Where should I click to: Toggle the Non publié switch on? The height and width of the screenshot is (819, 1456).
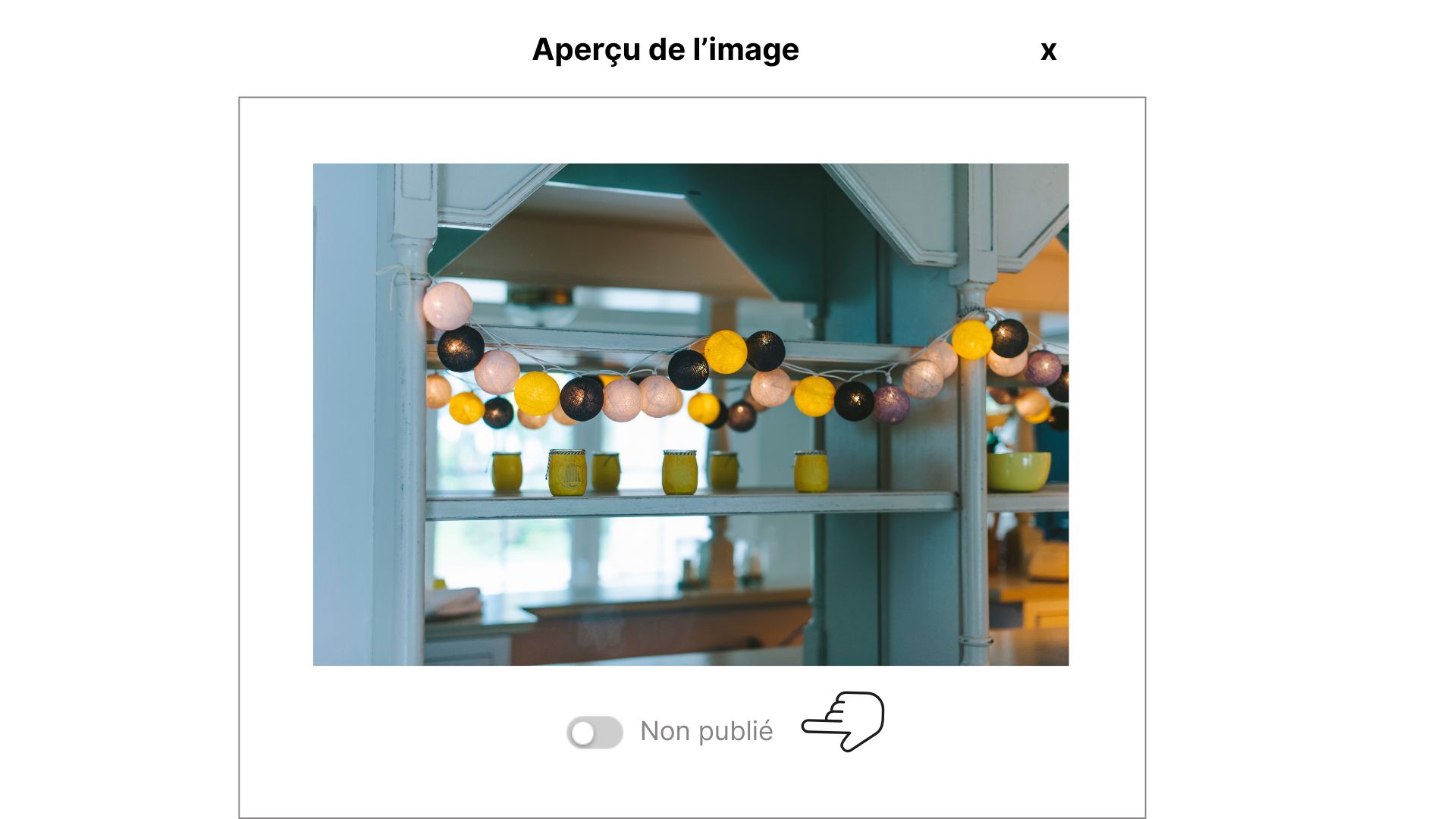tap(595, 733)
